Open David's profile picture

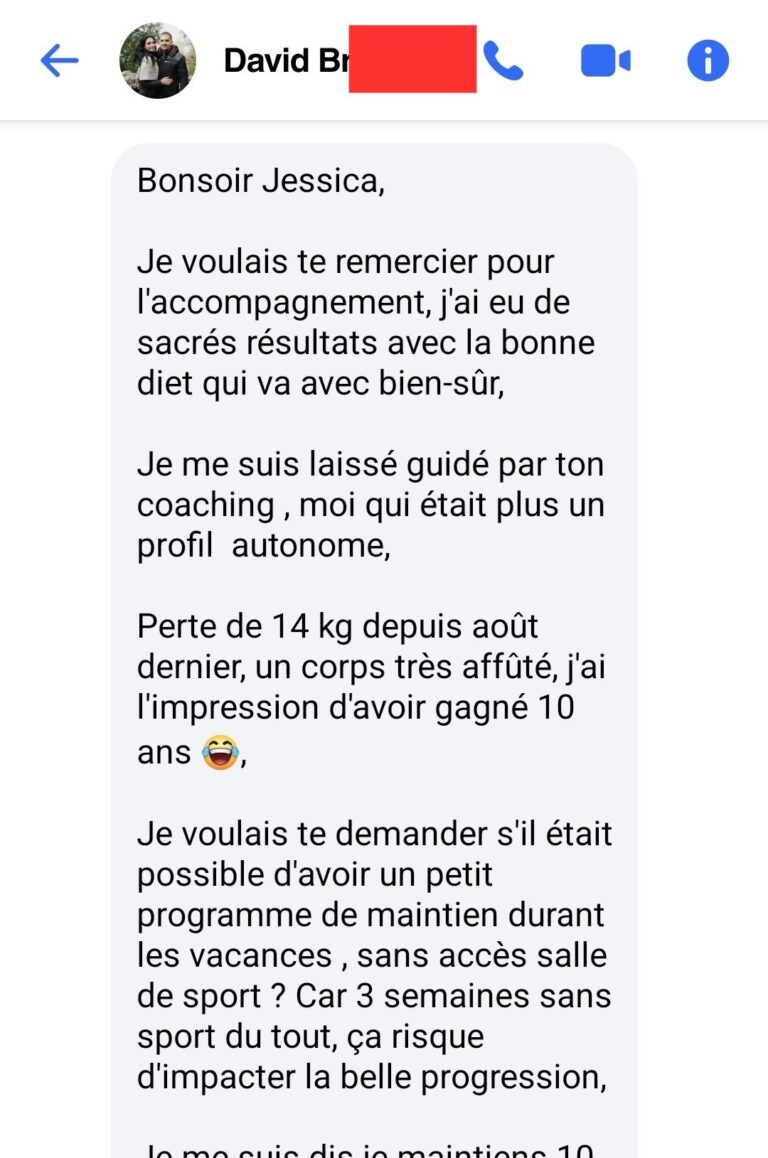coord(157,60)
